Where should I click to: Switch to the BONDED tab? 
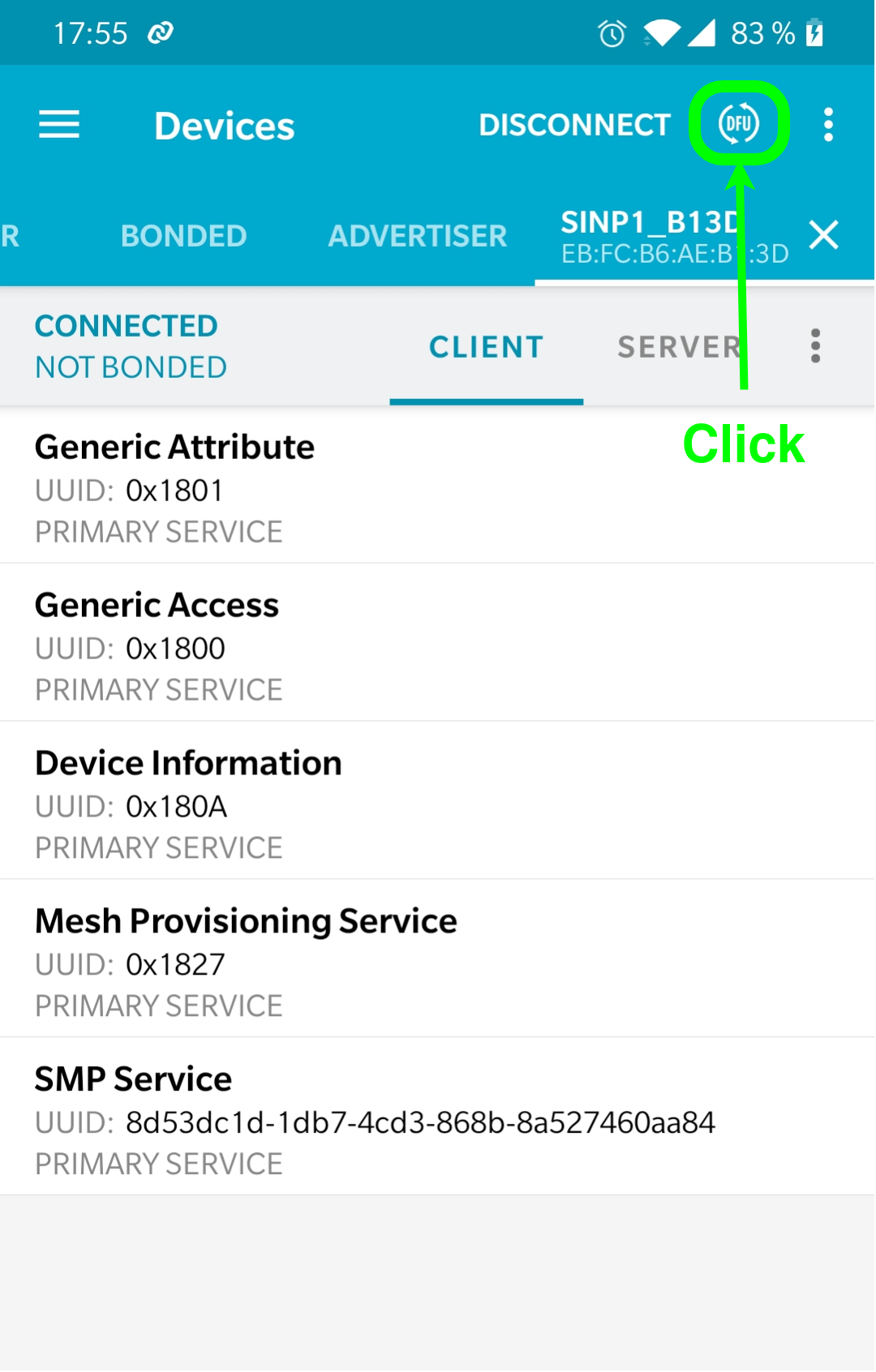click(x=183, y=236)
